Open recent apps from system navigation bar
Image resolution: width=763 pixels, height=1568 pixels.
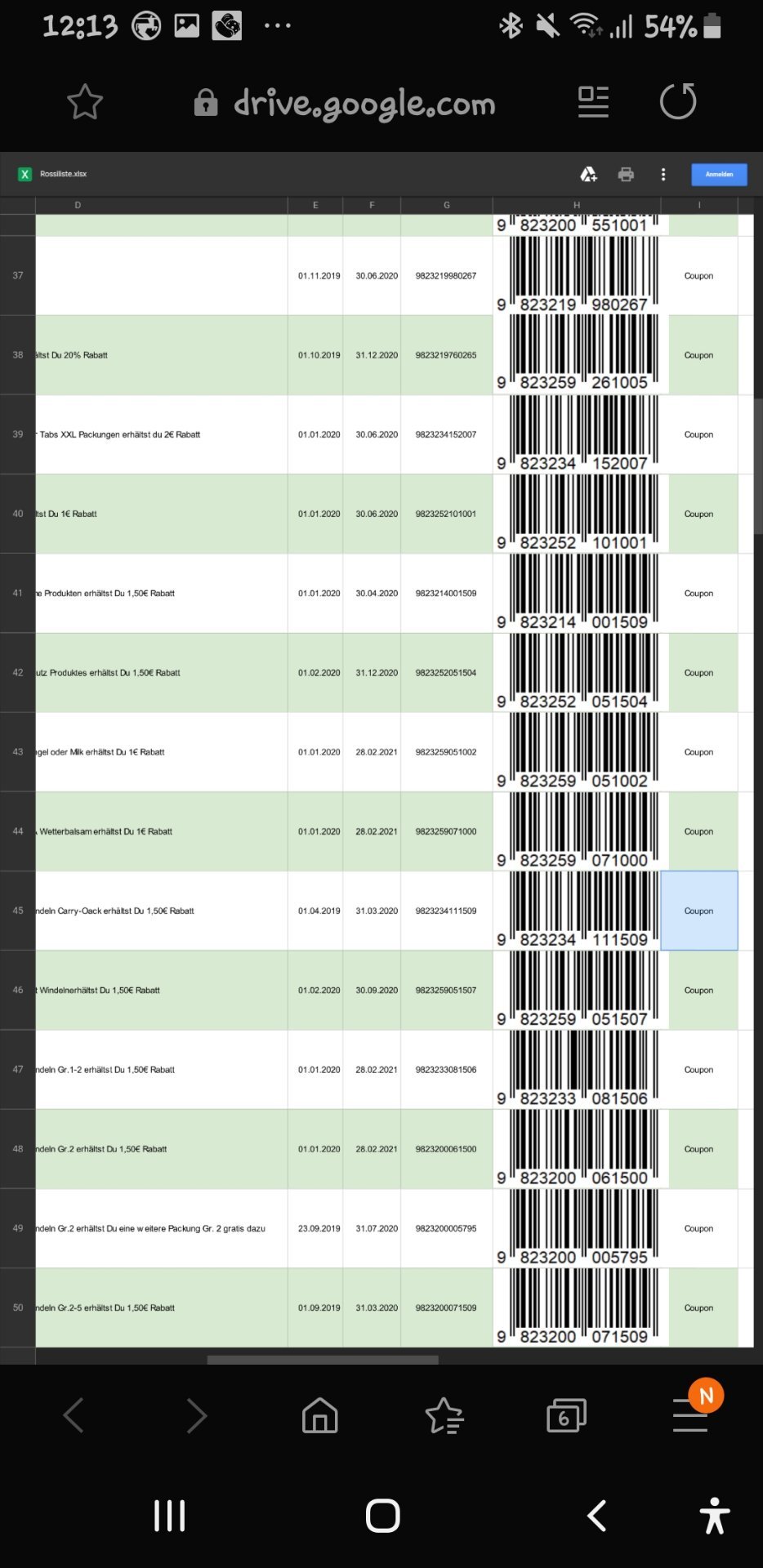[170, 1516]
